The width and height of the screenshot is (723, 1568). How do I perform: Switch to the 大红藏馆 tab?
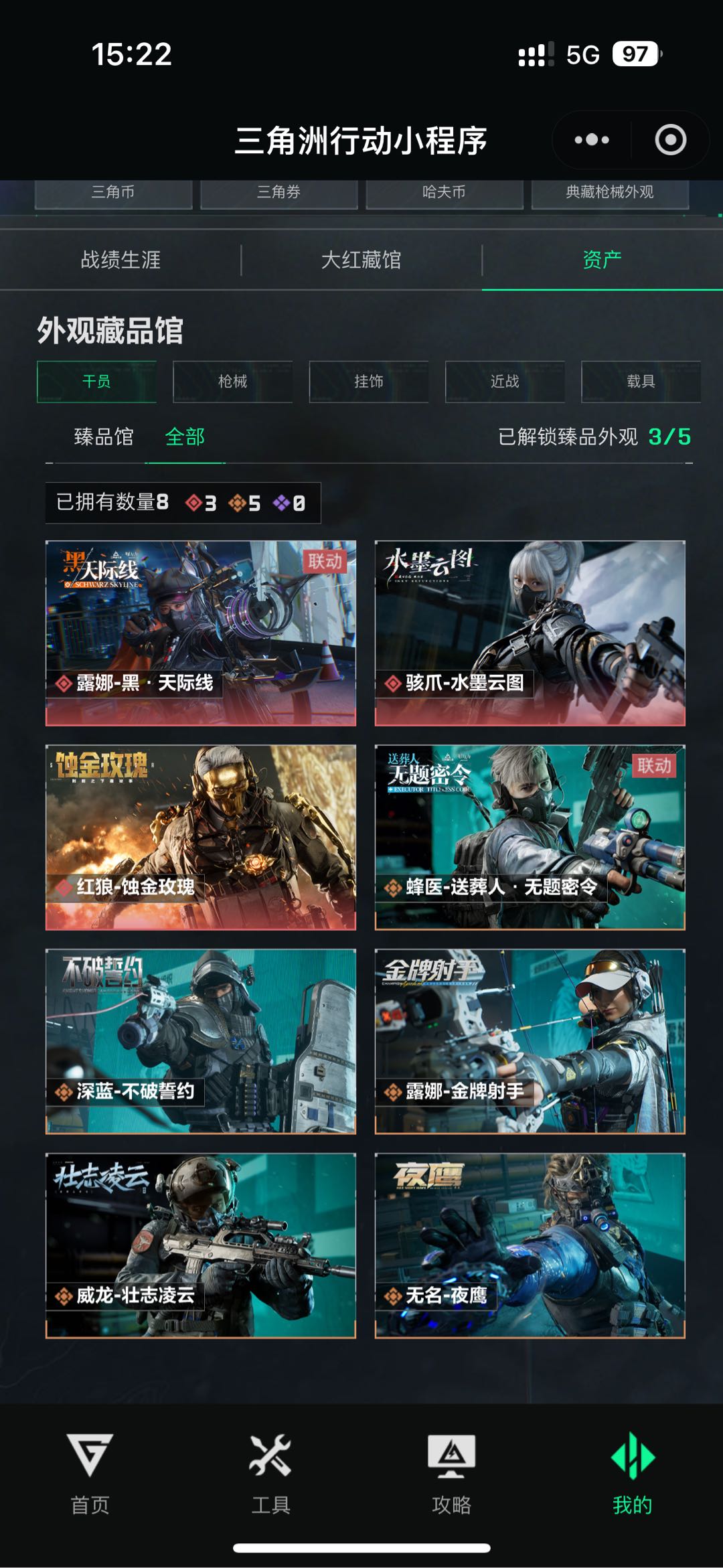[x=361, y=260]
